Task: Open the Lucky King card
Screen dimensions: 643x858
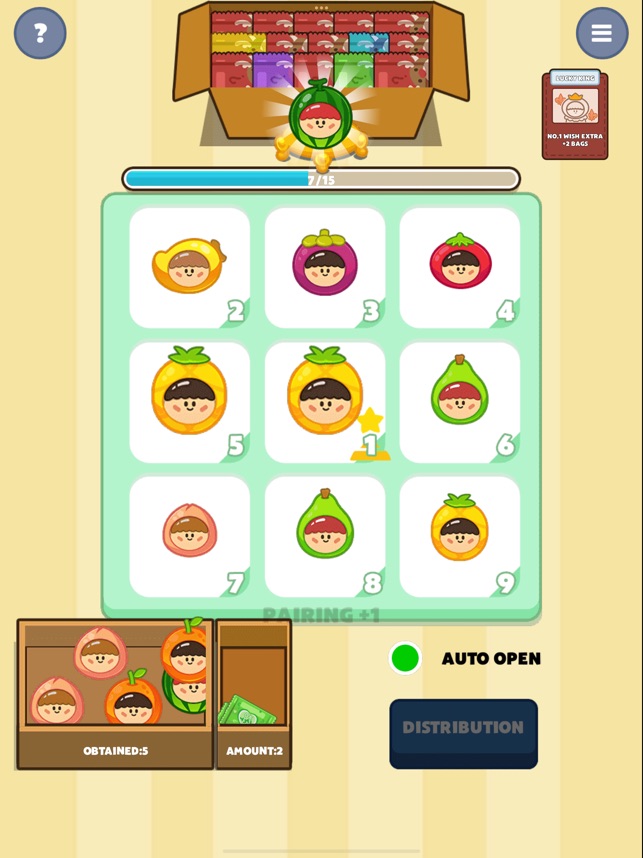Action: tap(575, 114)
